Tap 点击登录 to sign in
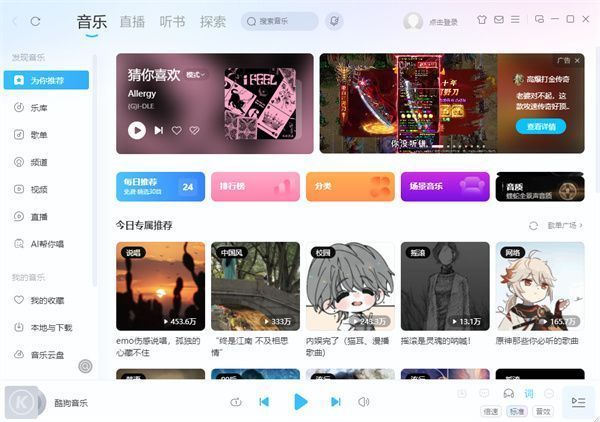 tap(443, 21)
